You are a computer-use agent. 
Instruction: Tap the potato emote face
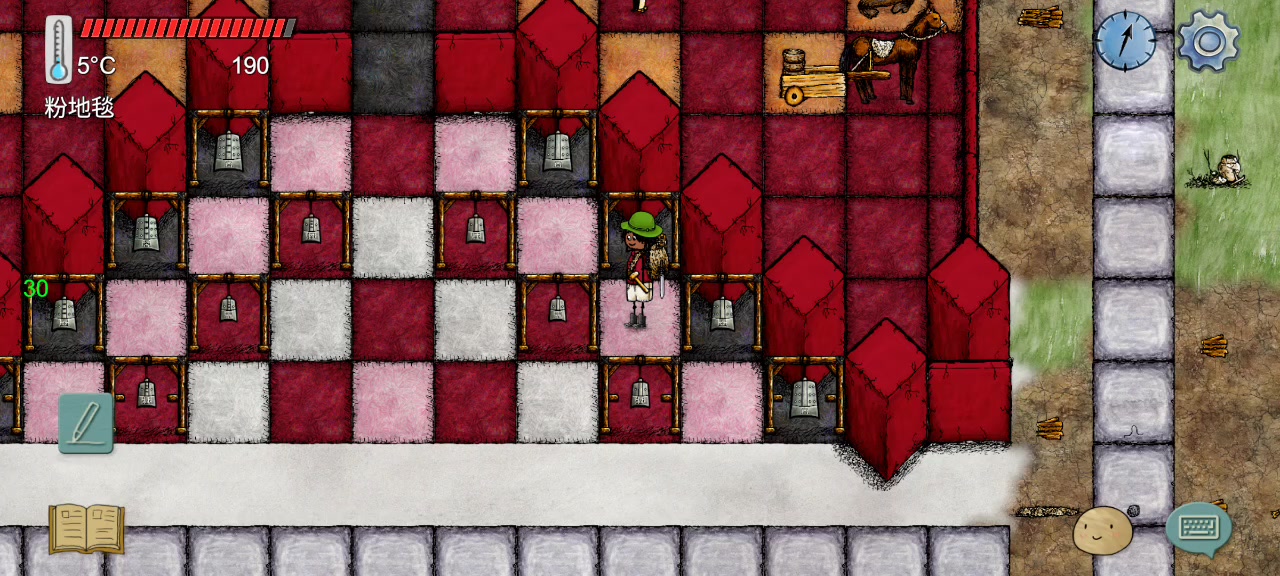tap(1103, 531)
